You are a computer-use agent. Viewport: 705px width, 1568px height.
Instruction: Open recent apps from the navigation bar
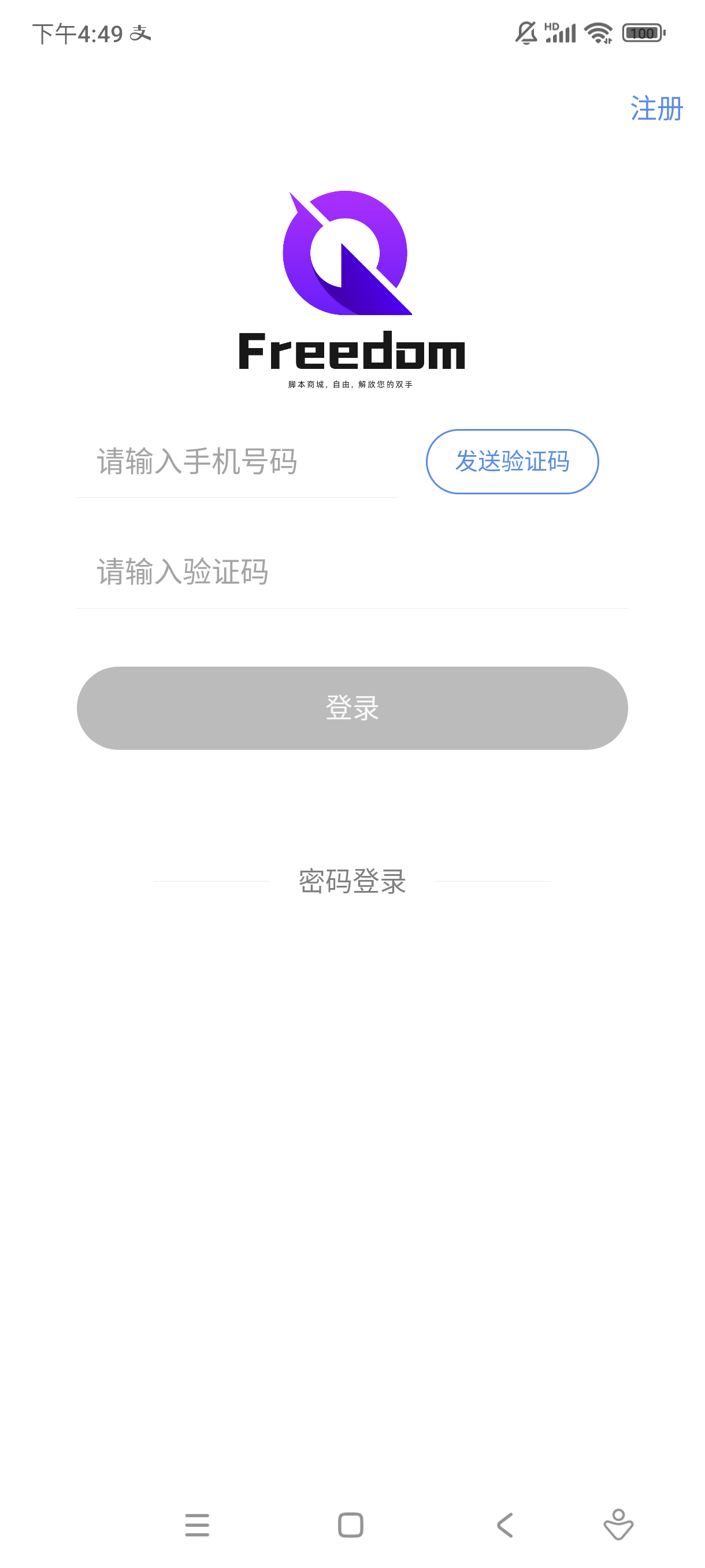(x=197, y=1525)
